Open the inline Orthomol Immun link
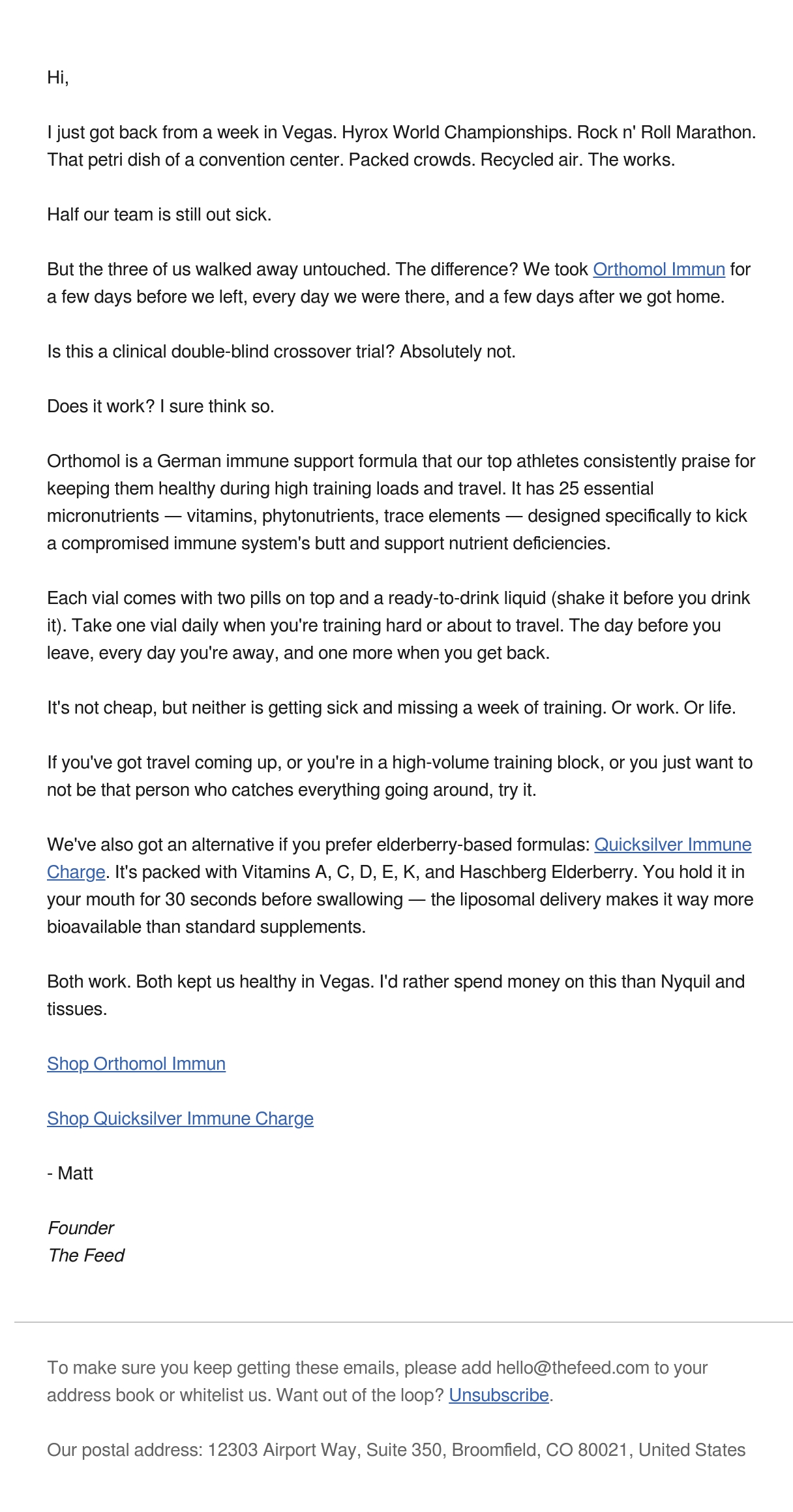 (x=659, y=269)
